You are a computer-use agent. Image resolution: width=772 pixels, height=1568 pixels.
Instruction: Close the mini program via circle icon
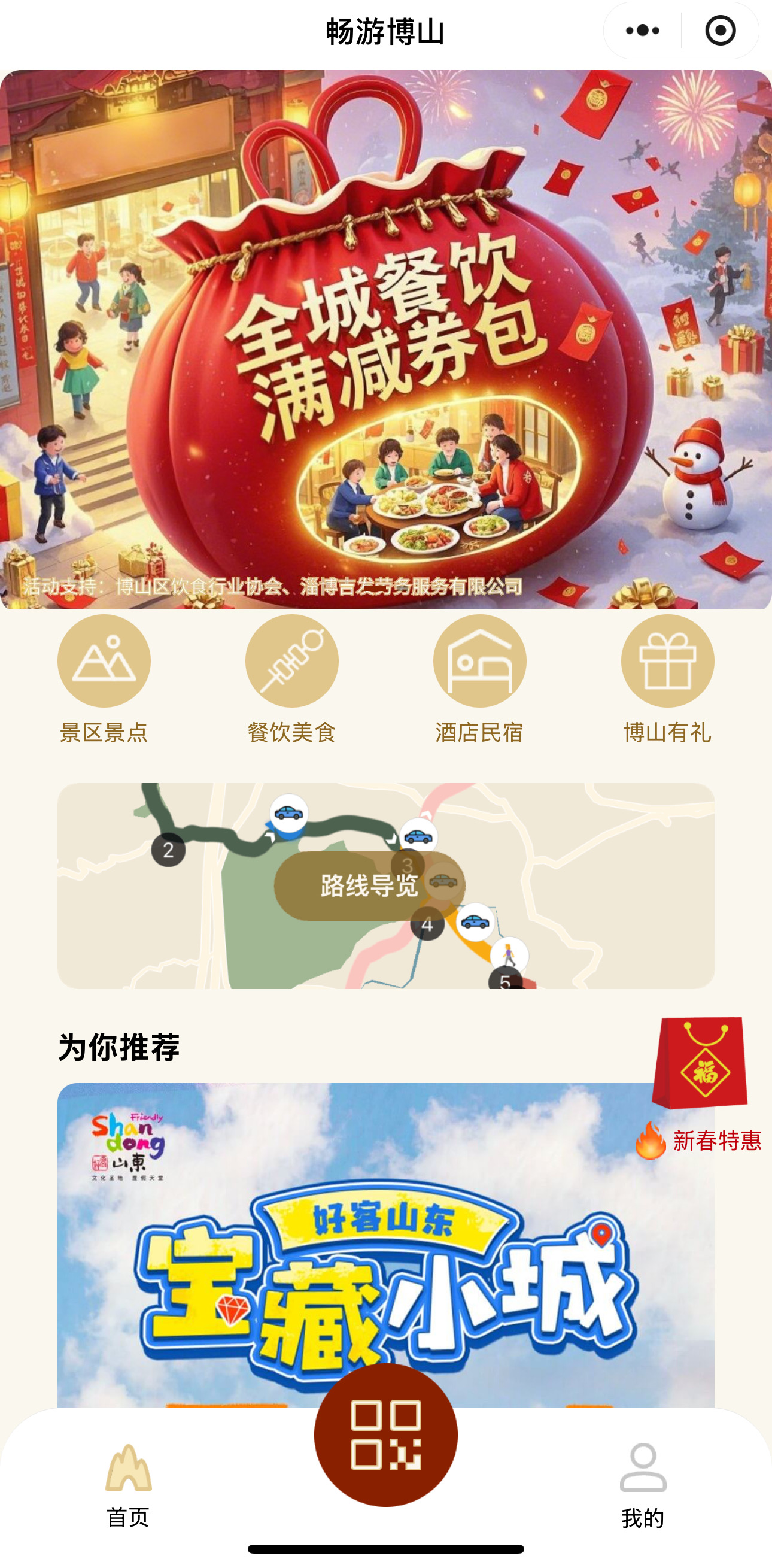(721, 31)
